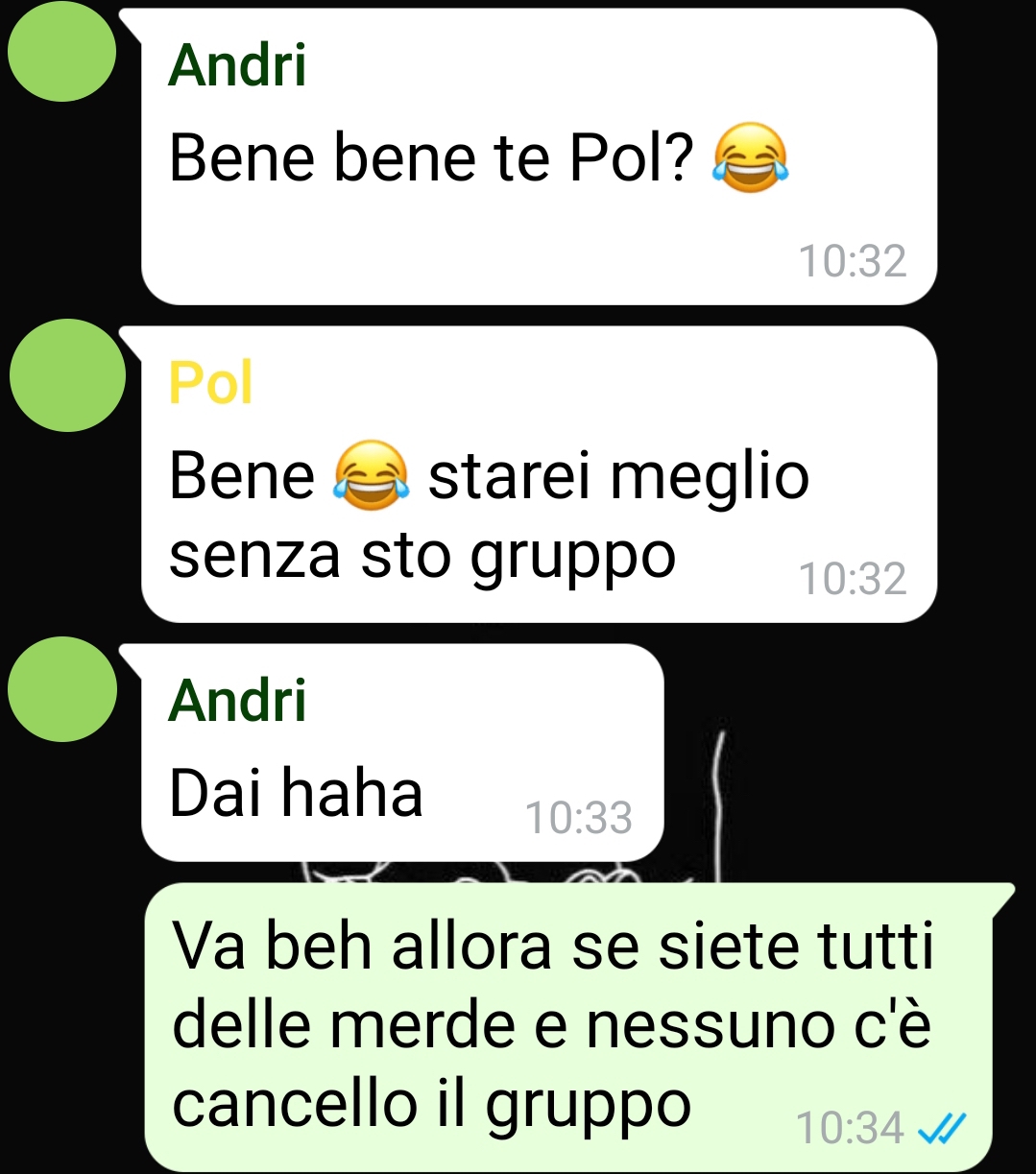Open Andri's avatar beside "Bene bene te Pol?"
Viewport: 1036px width, 1174px height.
(x=62, y=57)
